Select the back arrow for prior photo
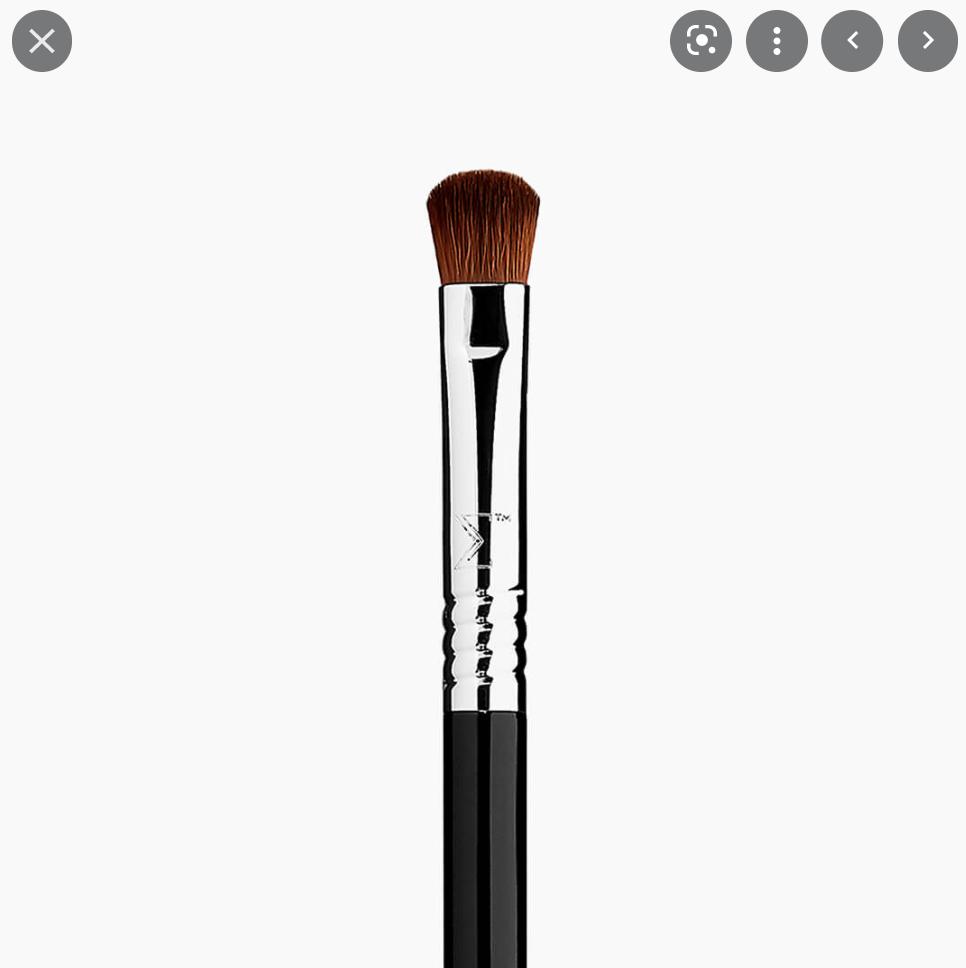 coord(852,41)
